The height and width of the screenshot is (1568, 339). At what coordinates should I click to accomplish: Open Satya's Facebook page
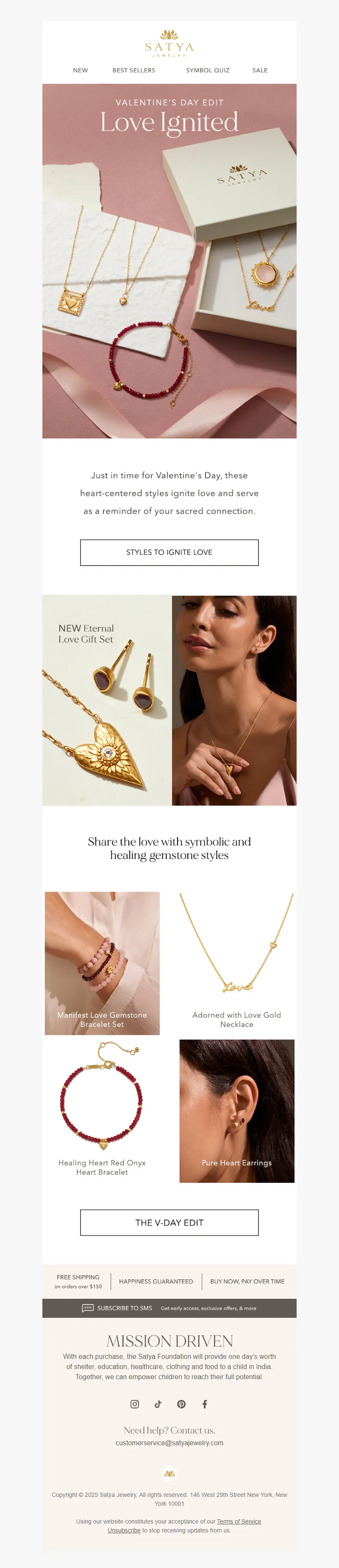coord(205,1404)
